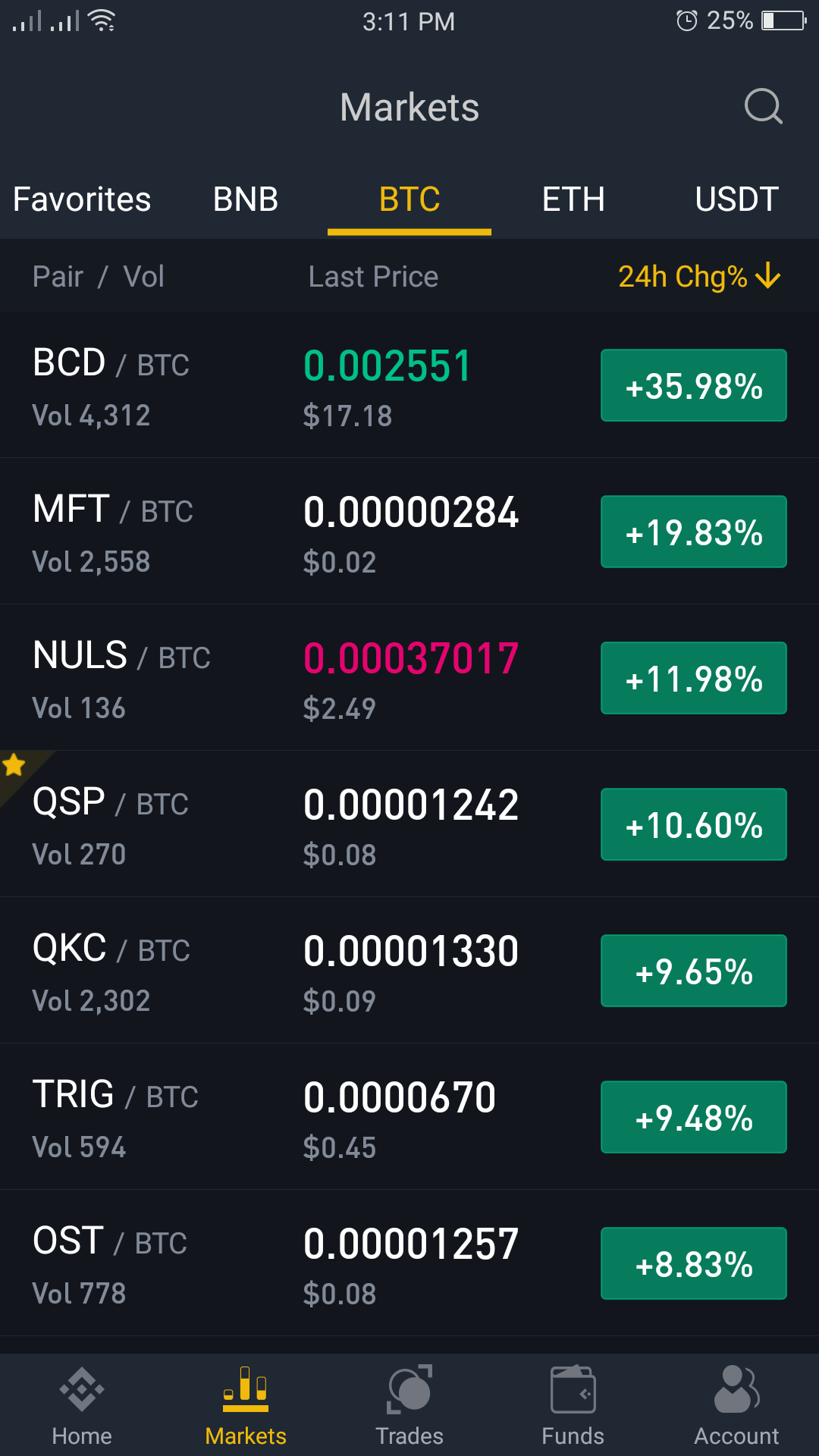The image size is (819, 1456).
Task: Switch to the USDT market tab
Action: click(x=736, y=200)
